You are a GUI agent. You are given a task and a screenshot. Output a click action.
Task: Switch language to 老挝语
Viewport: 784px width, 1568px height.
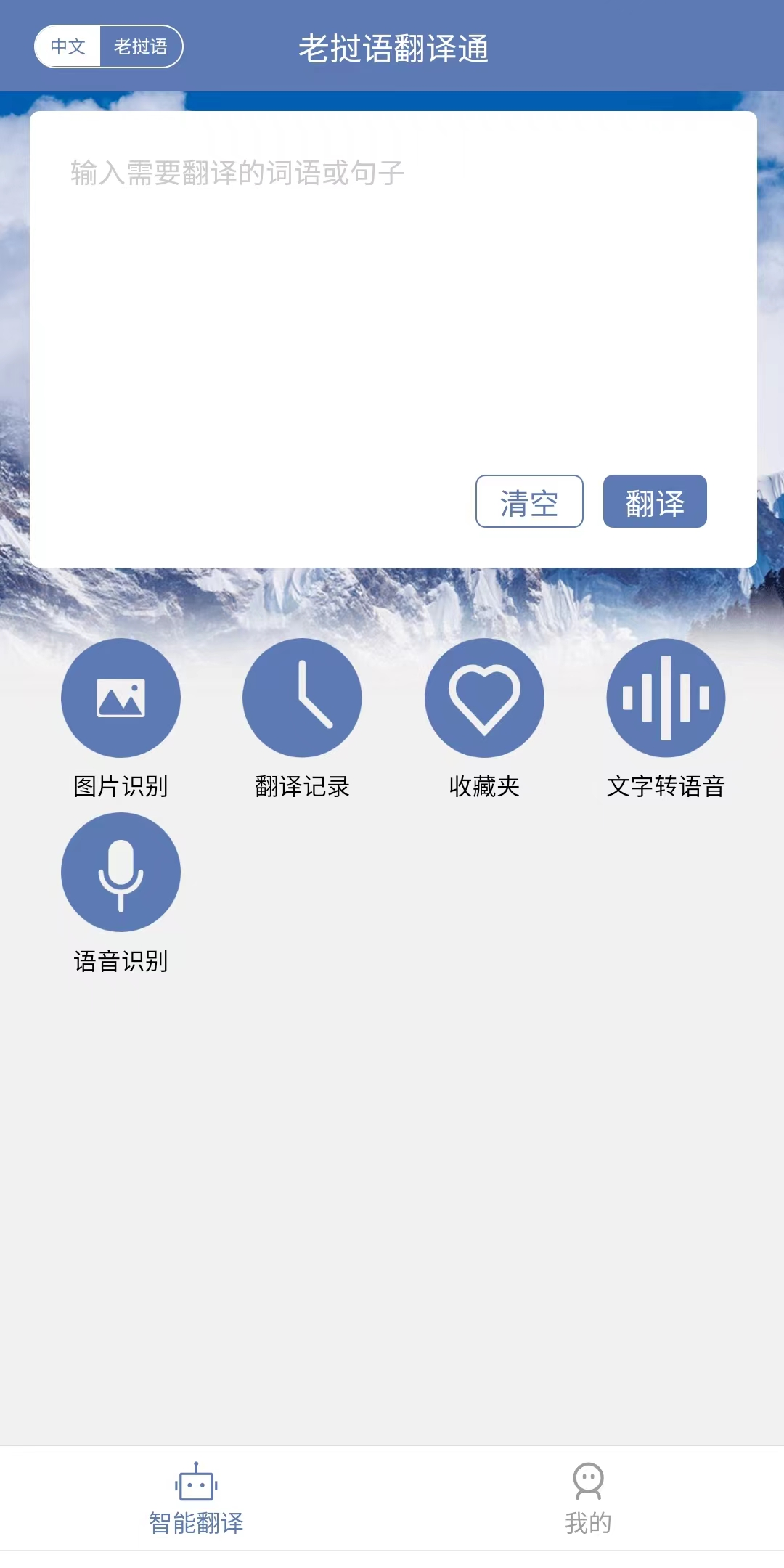[x=141, y=46]
